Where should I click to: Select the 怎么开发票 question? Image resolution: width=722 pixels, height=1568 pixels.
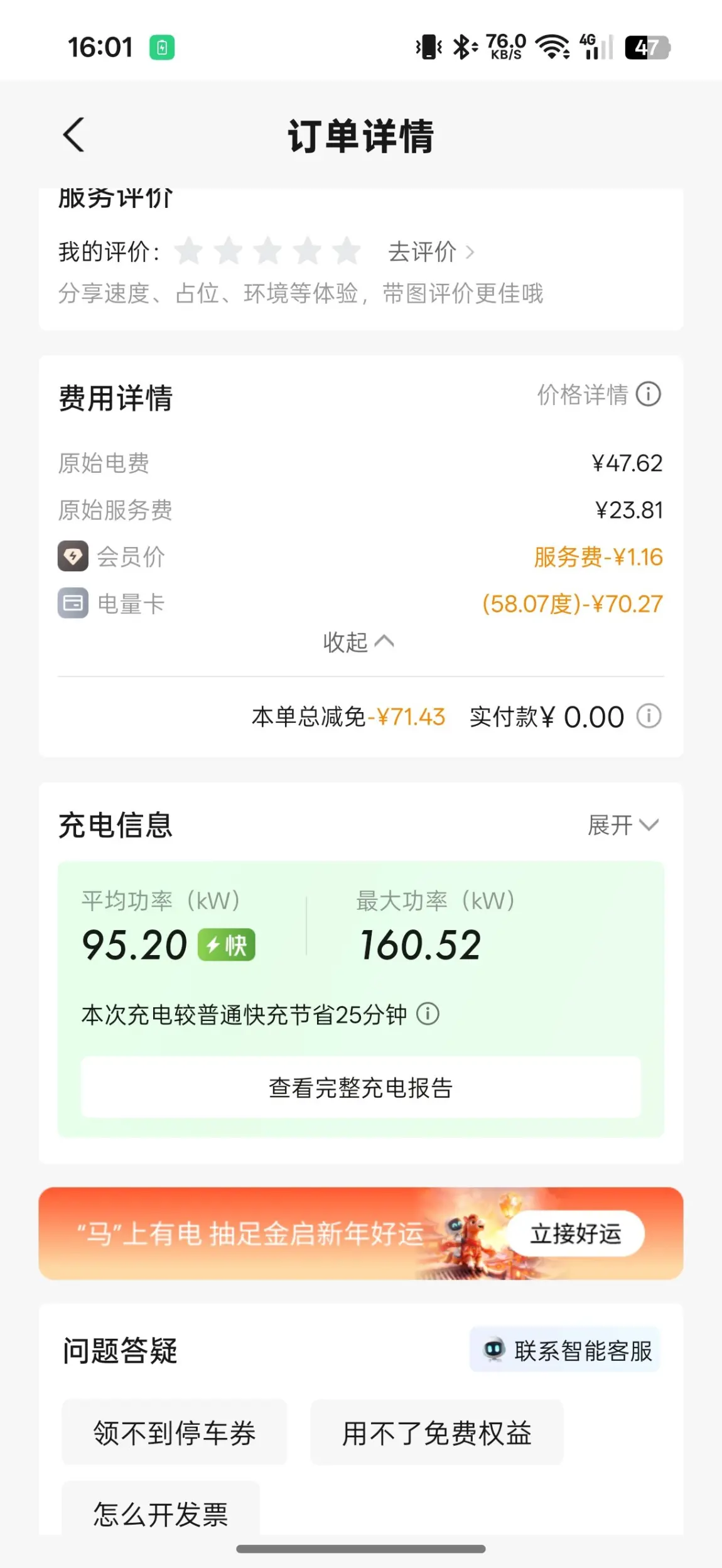point(161,1510)
